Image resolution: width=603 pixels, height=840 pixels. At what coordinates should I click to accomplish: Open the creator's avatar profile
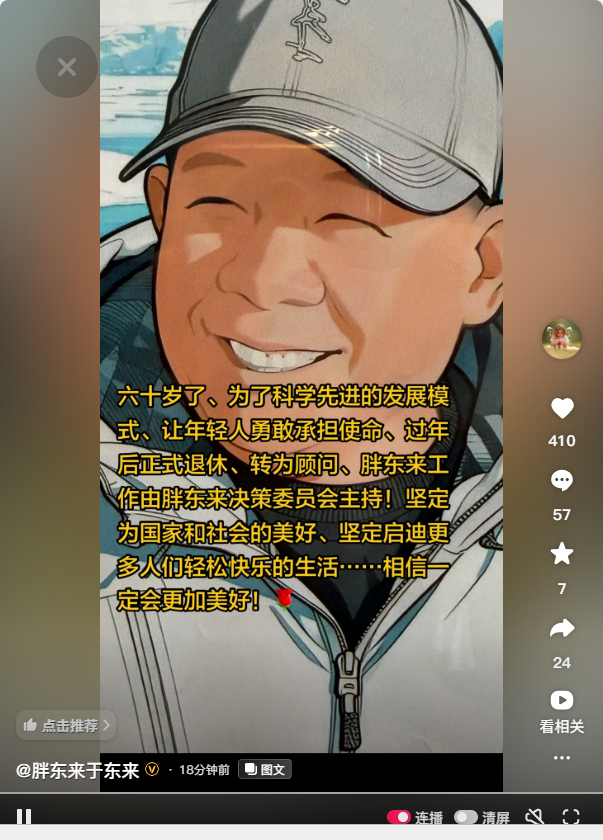[x=561, y=339]
